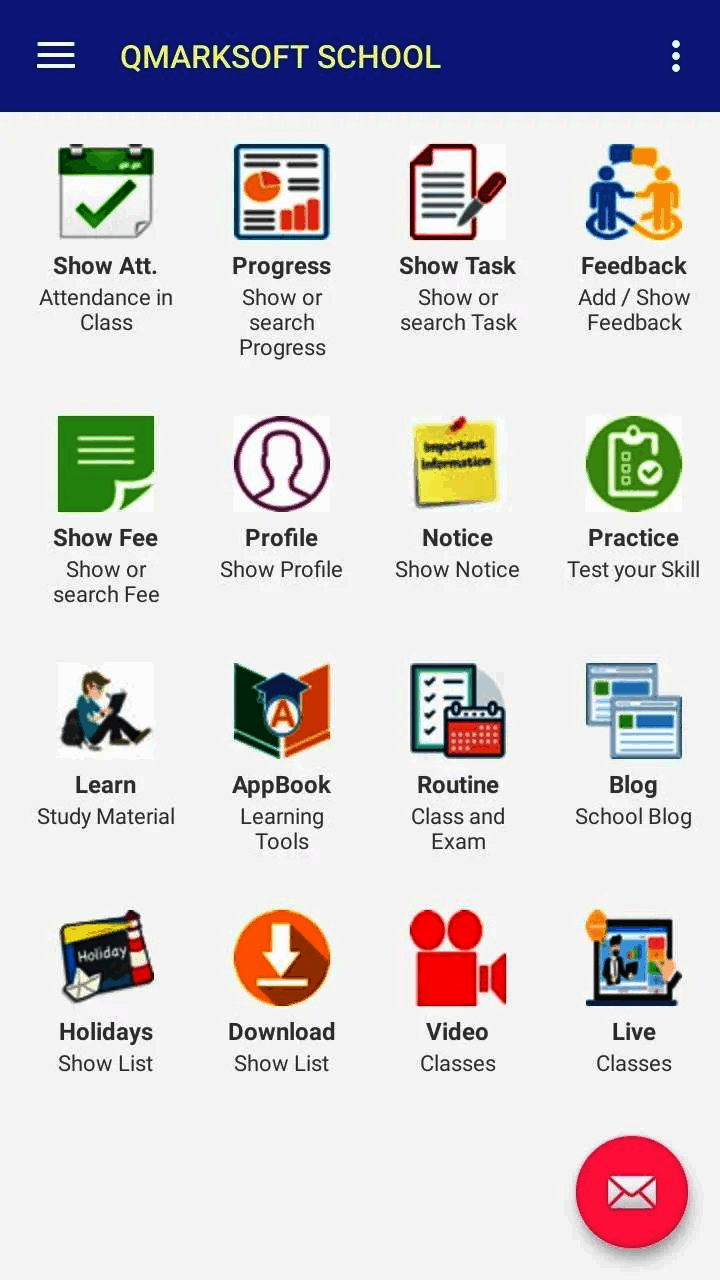
Task: Compose a message with the red envelope button
Action: coord(631,1191)
